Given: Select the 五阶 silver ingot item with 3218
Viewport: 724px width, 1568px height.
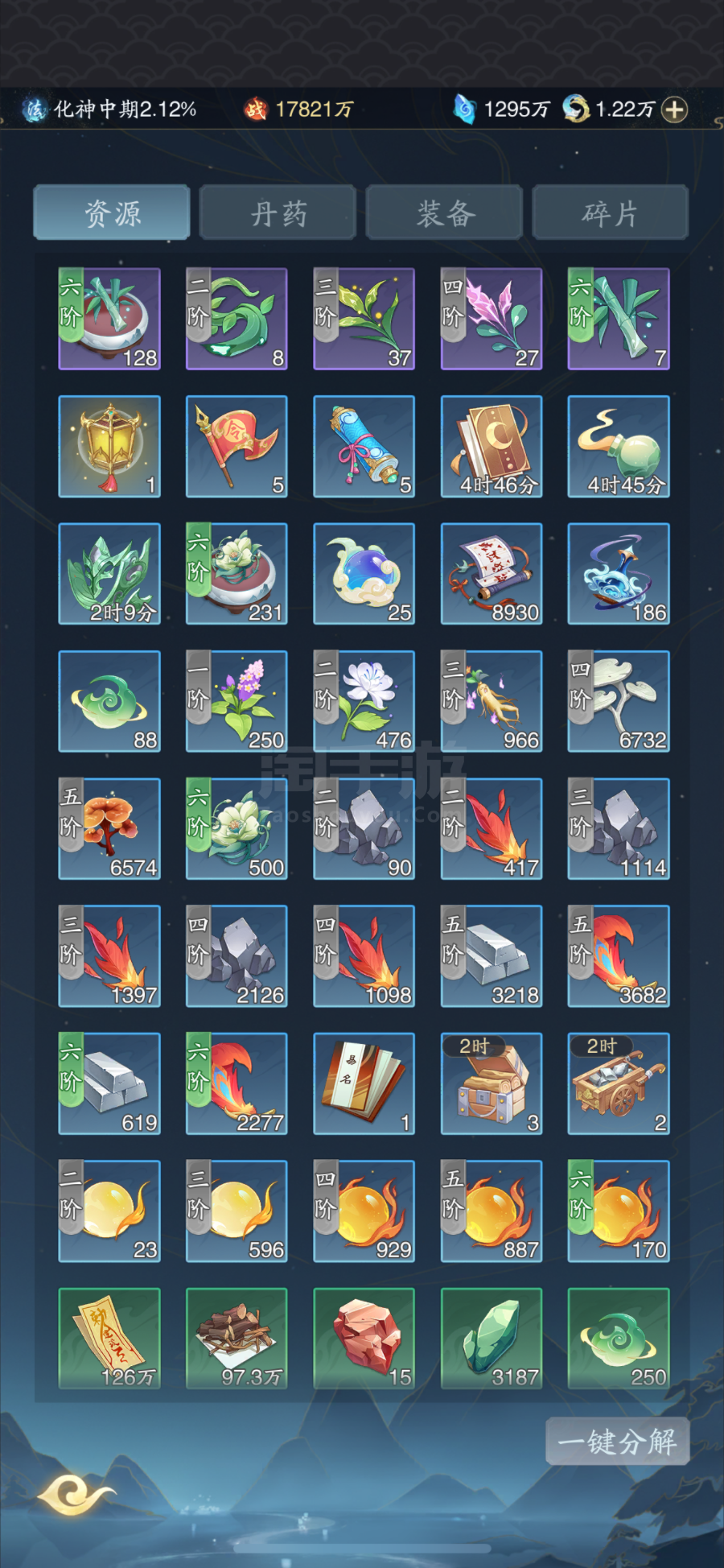Looking at the screenshot, I should tap(492, 956).
